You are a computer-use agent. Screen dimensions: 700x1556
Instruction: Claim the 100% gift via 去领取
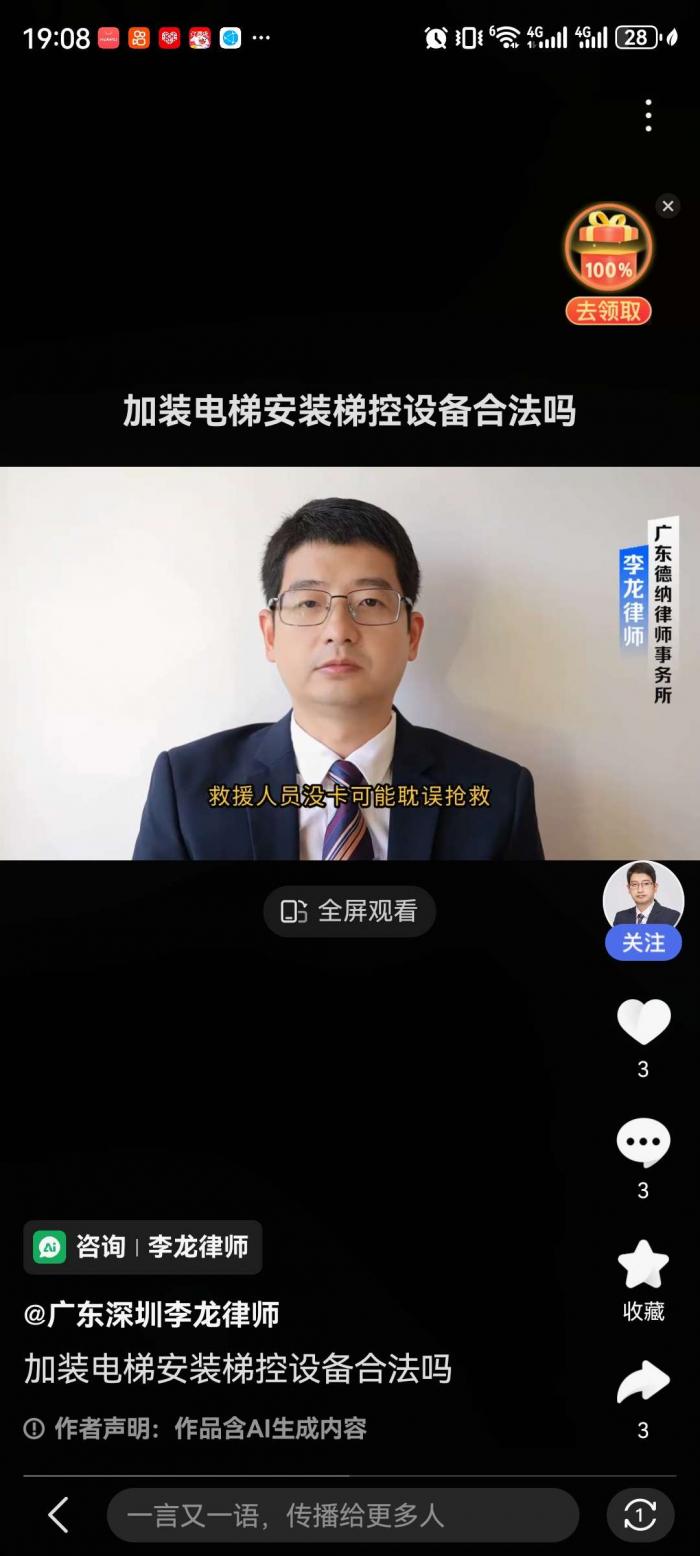[x=608, y=311]
